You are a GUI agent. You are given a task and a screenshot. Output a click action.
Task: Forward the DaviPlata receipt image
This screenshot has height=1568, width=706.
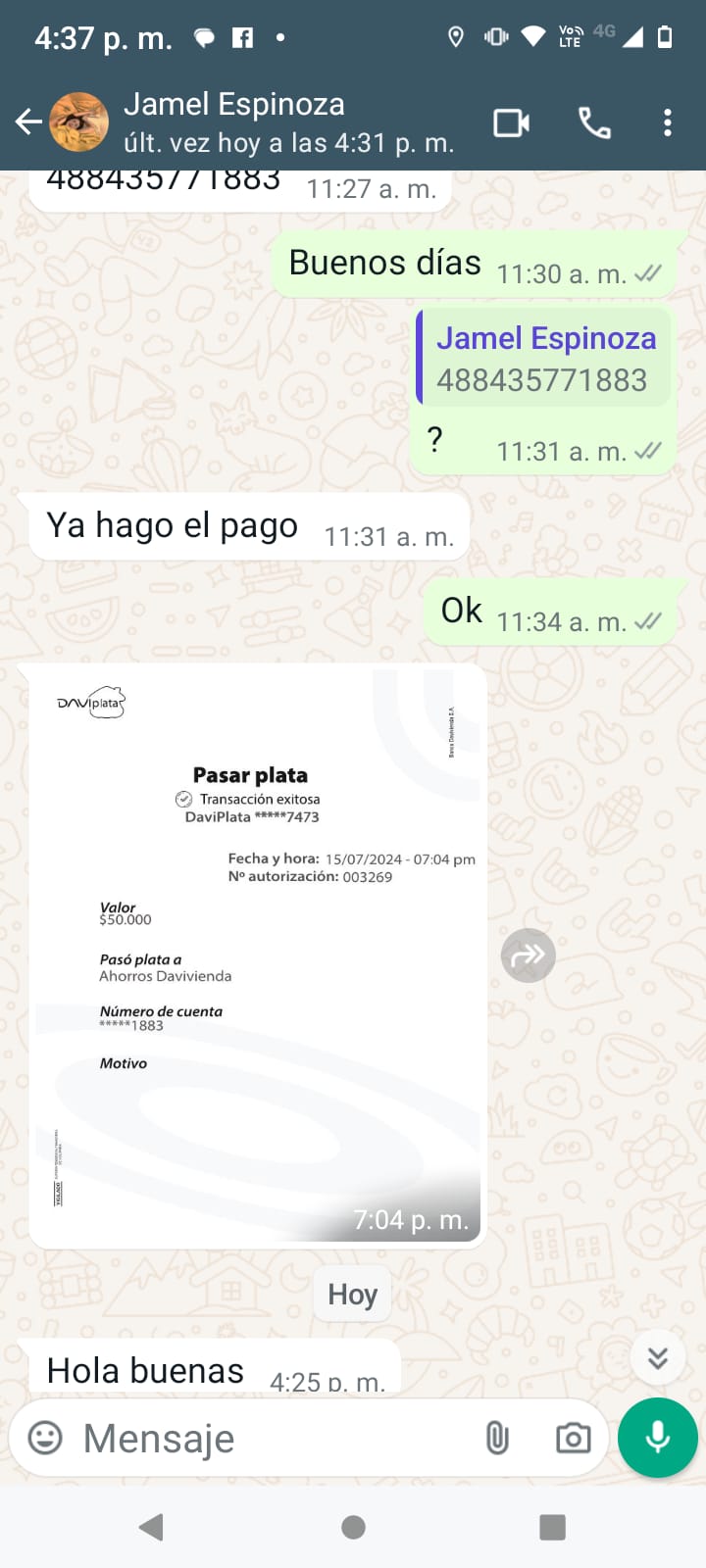tap(529, 955)
